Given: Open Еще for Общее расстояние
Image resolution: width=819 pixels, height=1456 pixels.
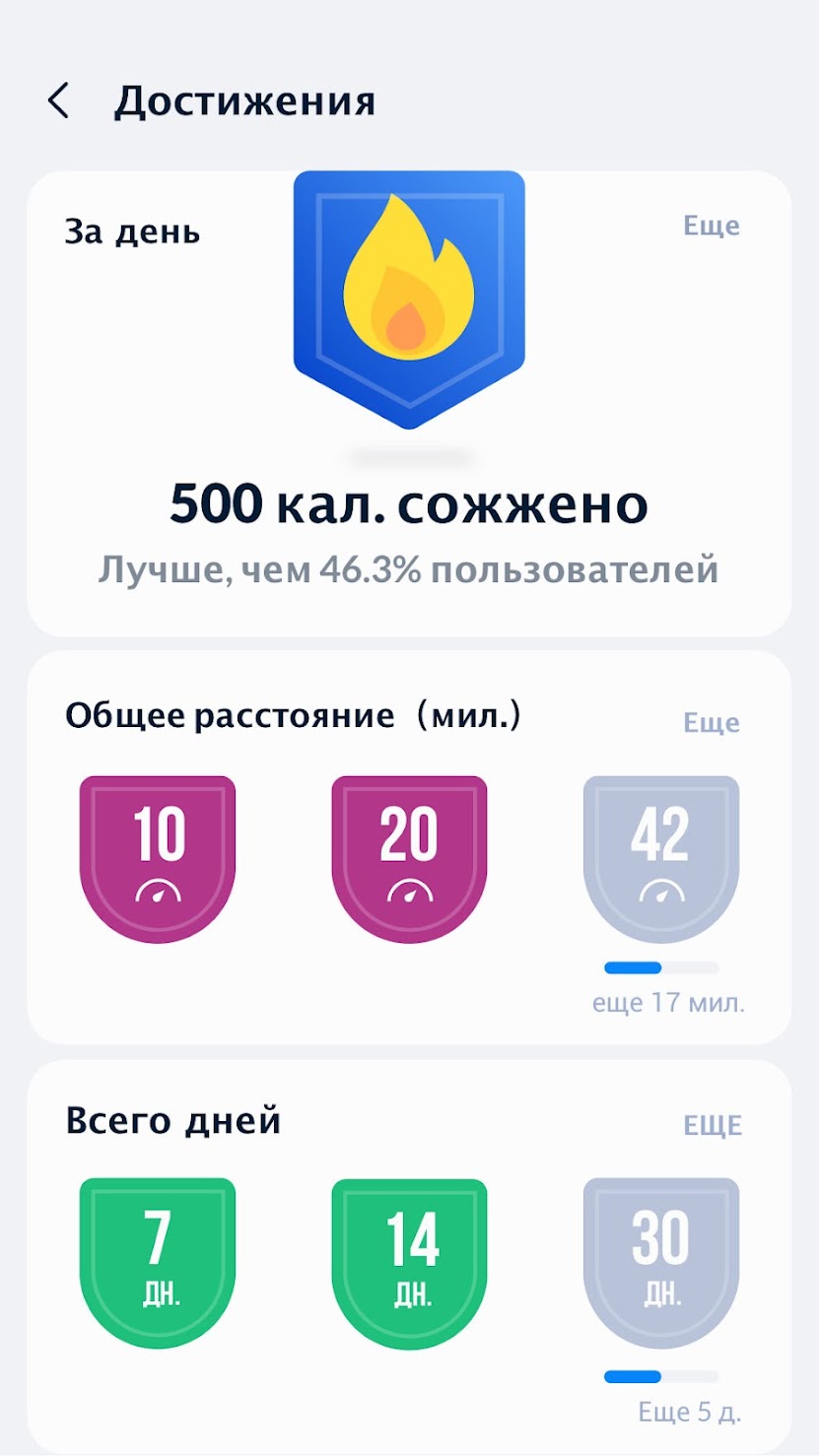Looking at the screenshot, I should click(711, 722).
